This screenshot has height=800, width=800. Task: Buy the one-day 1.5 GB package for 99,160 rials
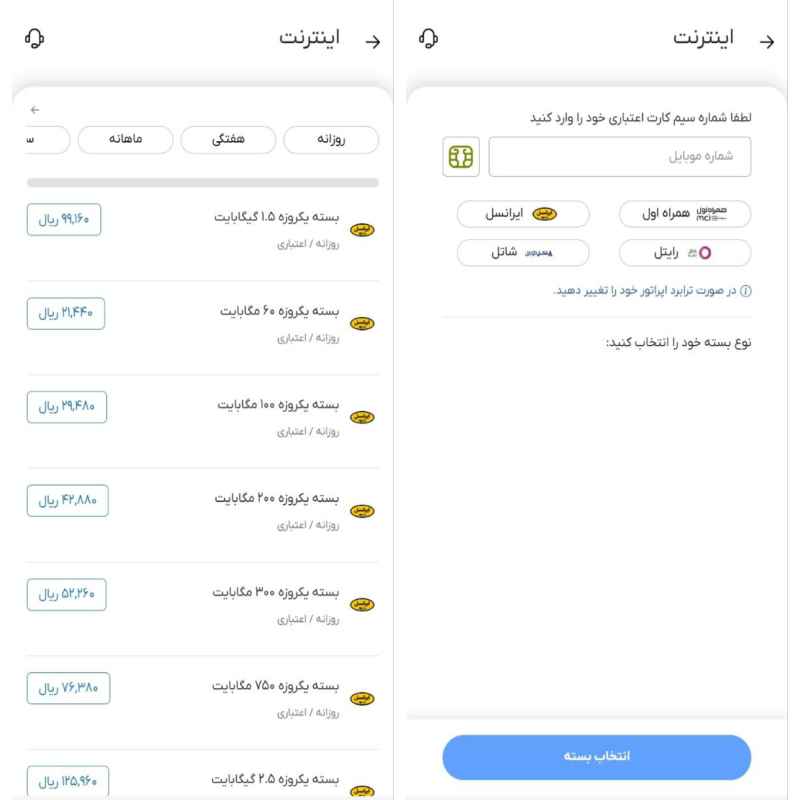[64, 219]
